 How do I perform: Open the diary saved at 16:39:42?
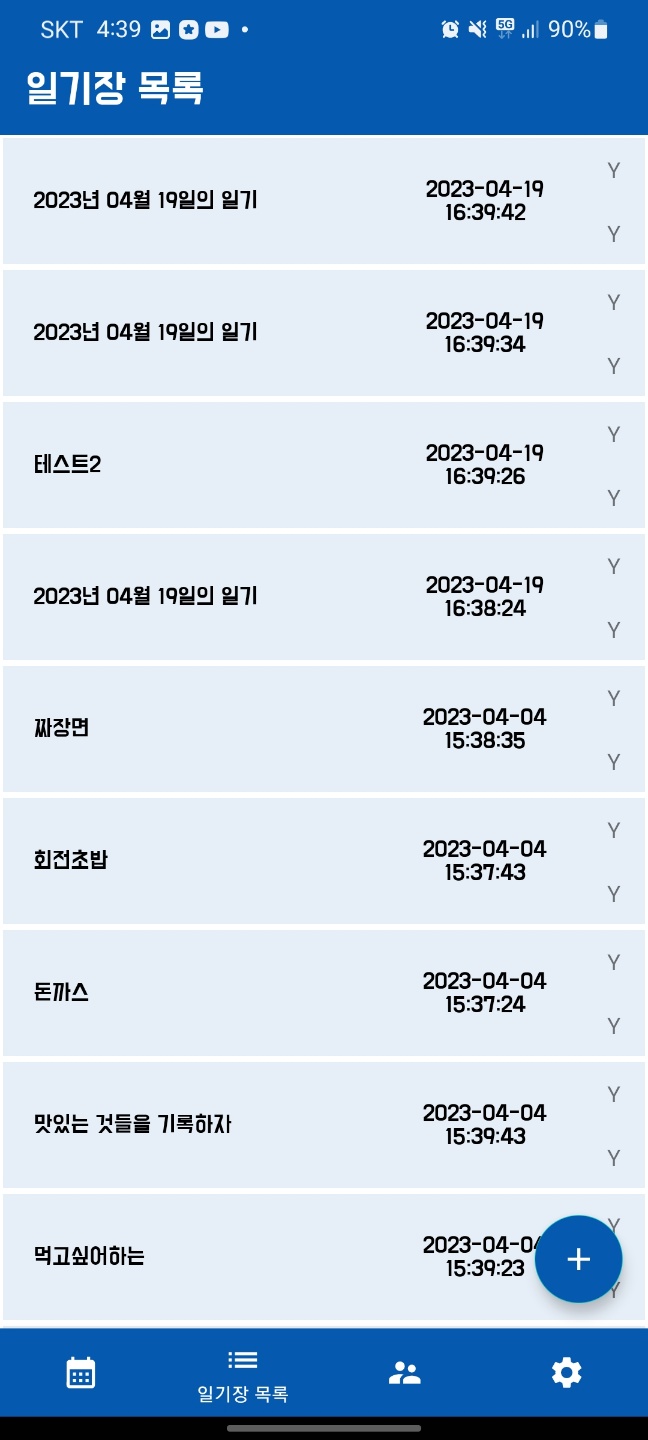coord(300,201)
